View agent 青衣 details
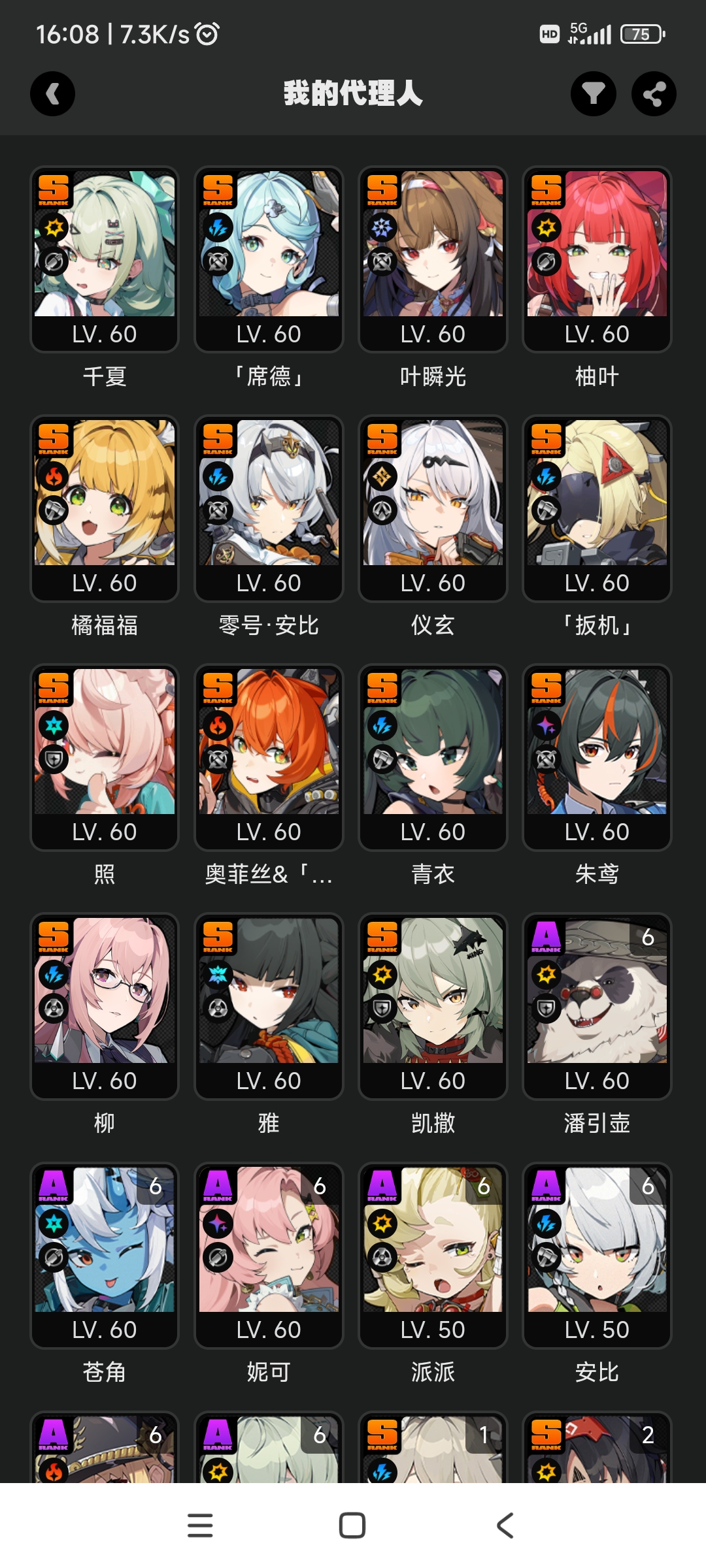The width and height of the screenshot is (706, 1568). click(433, 757)
